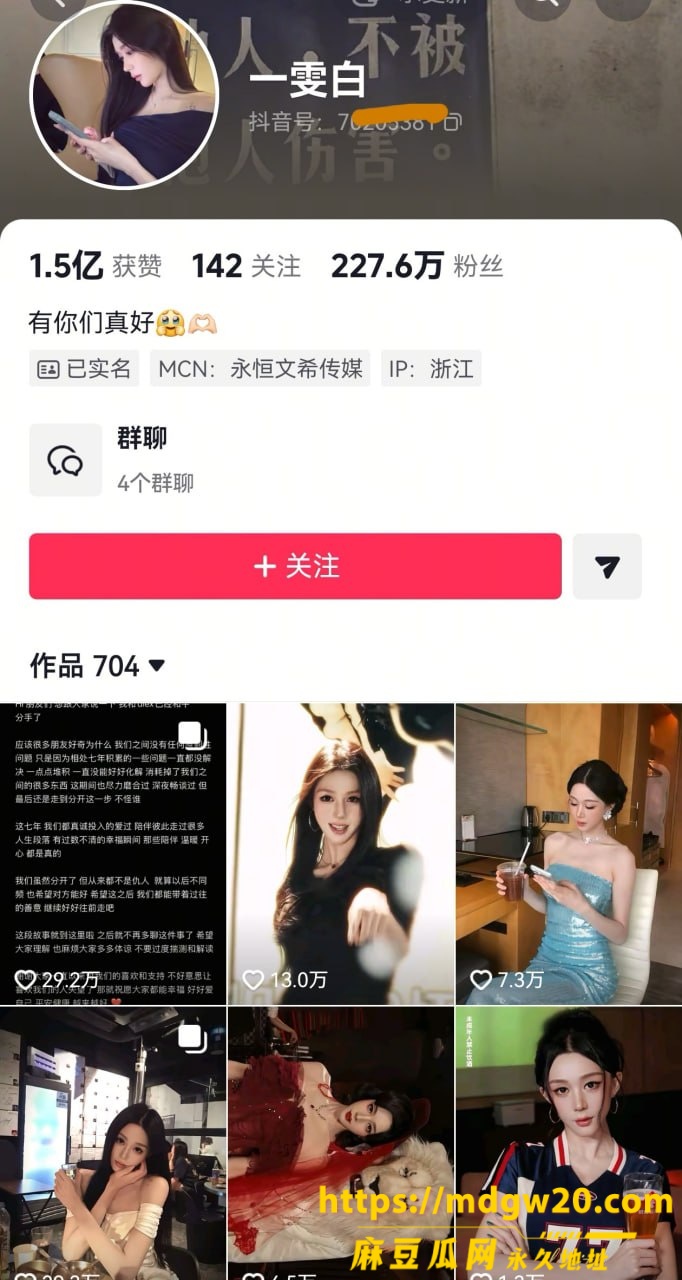View the 142 关注 following list
Image resolution: width=682 pixels, height=1280 pixels.
point(246,266)
